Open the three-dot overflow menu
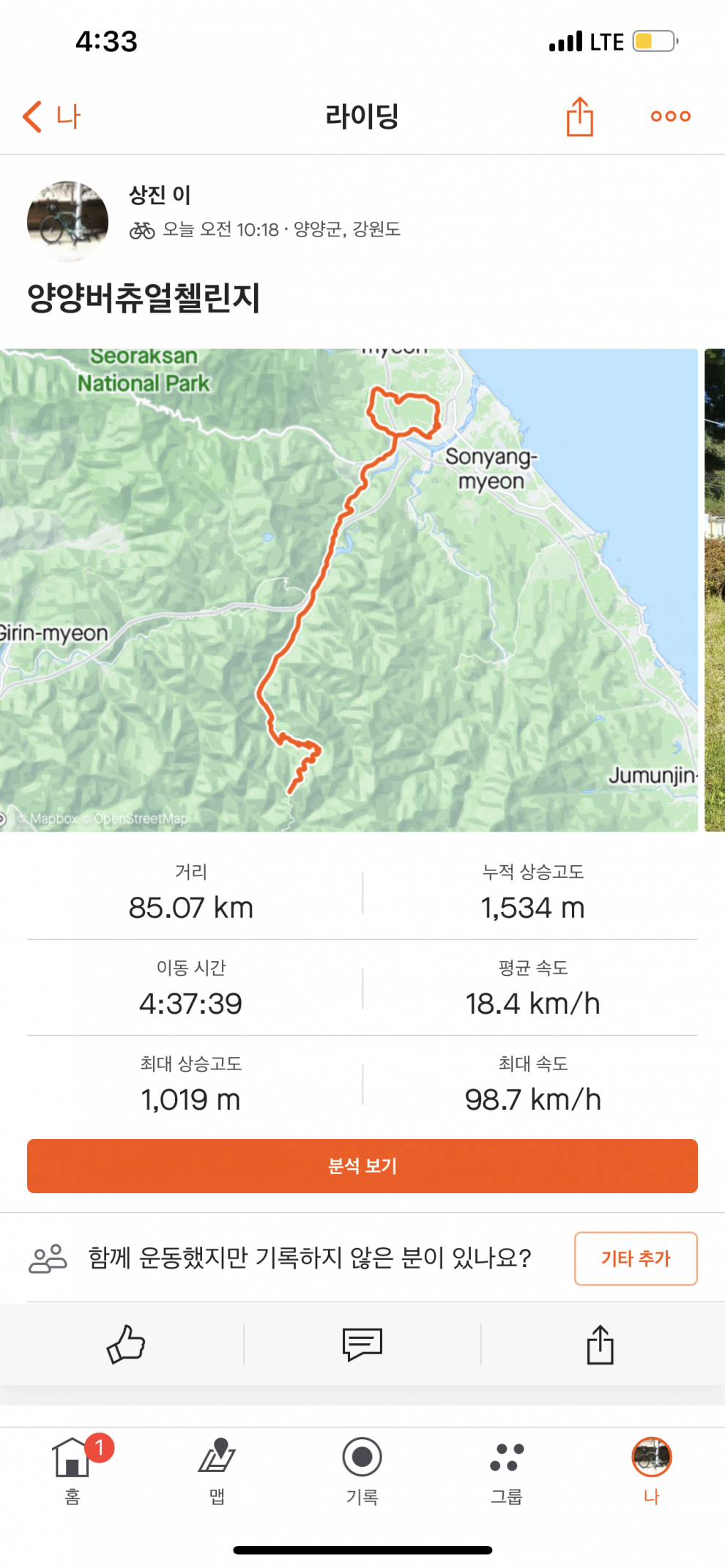Screen dimensions: 725x1568 670,116
